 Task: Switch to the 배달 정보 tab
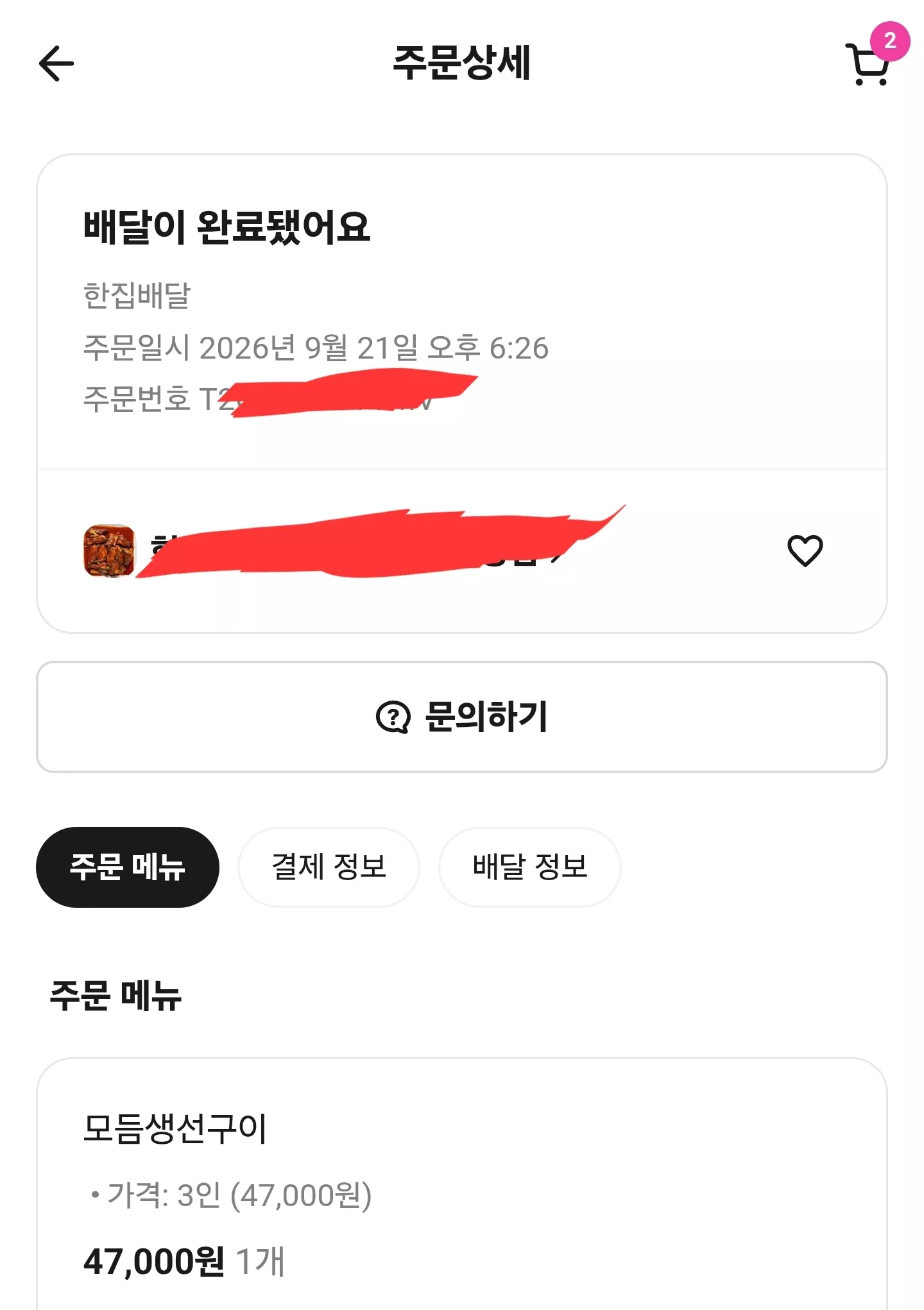(x=529, y=867)
